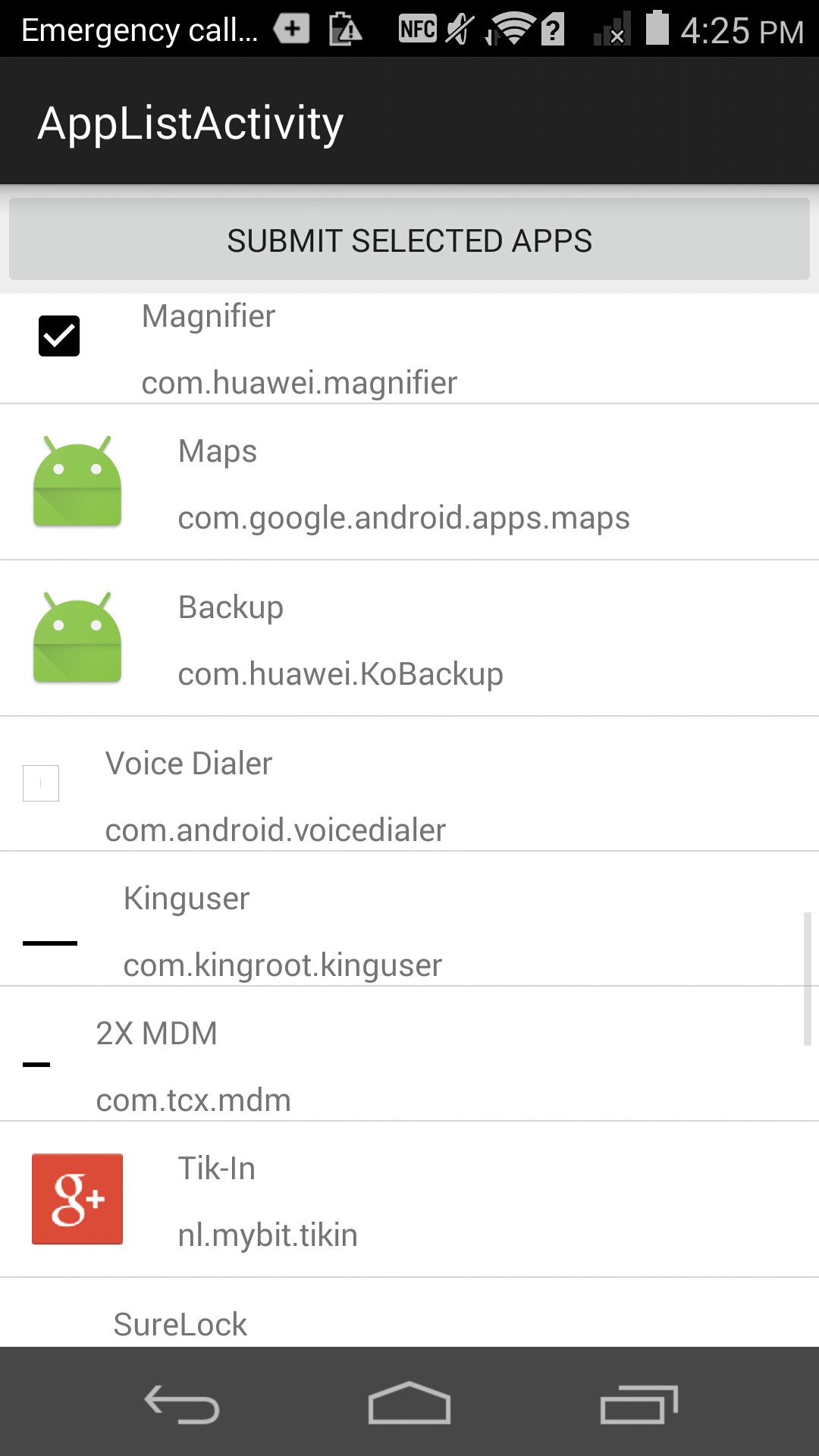Viewport: 819px width, 1456px height.
Task: Open recent apps from navigation bar
Action: pyautogui.click(x=639, y=1404)
